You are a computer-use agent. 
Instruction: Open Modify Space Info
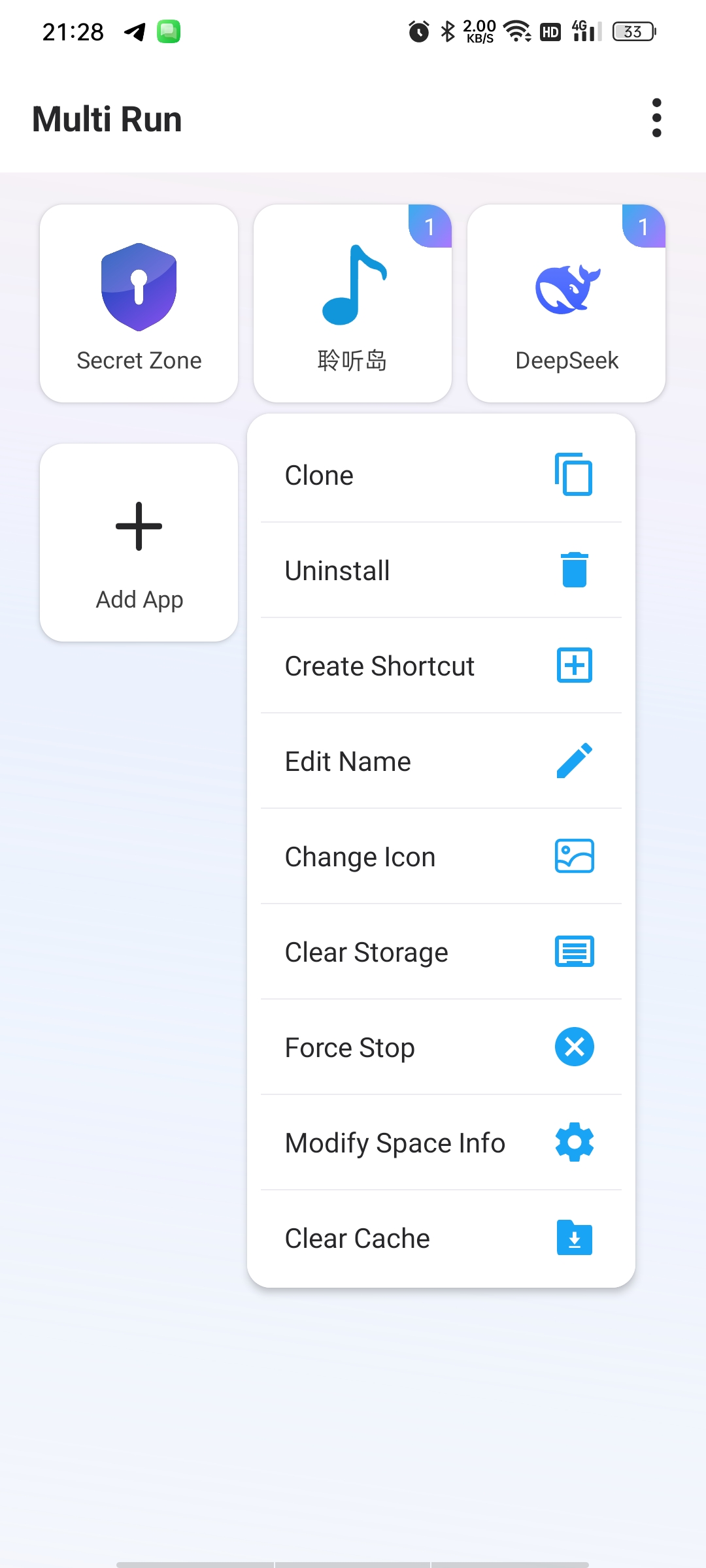pyautogui.click(x=441, y=1143)
